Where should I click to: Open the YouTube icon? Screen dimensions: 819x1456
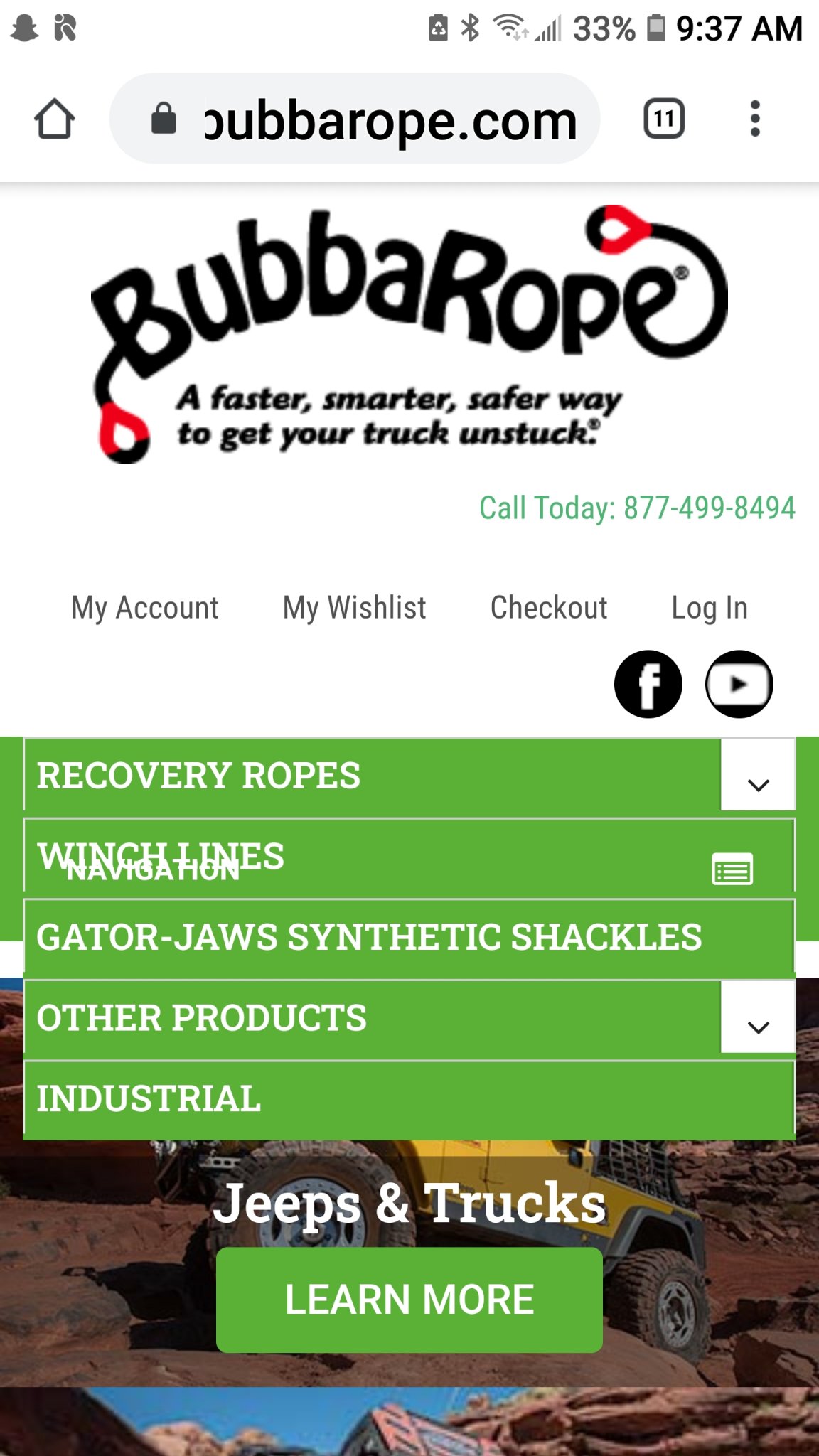[739, 684]
